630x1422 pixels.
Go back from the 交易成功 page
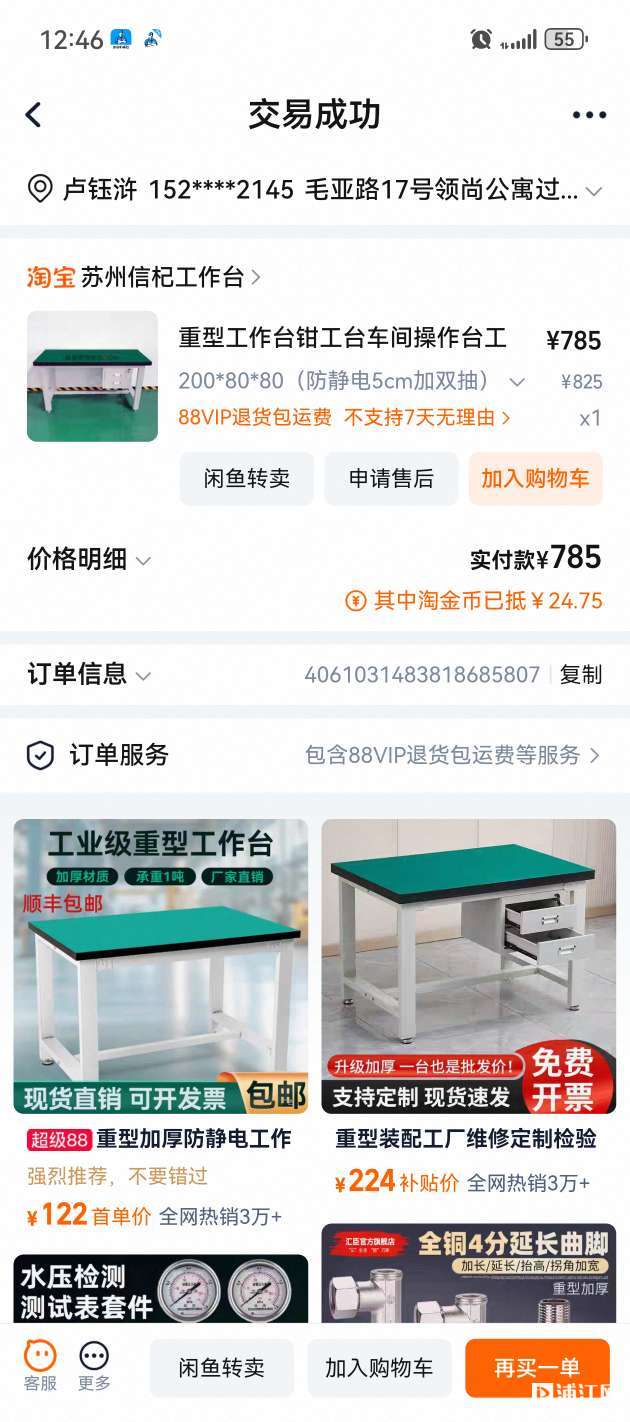pyautogui.click(x=34, y=115)
